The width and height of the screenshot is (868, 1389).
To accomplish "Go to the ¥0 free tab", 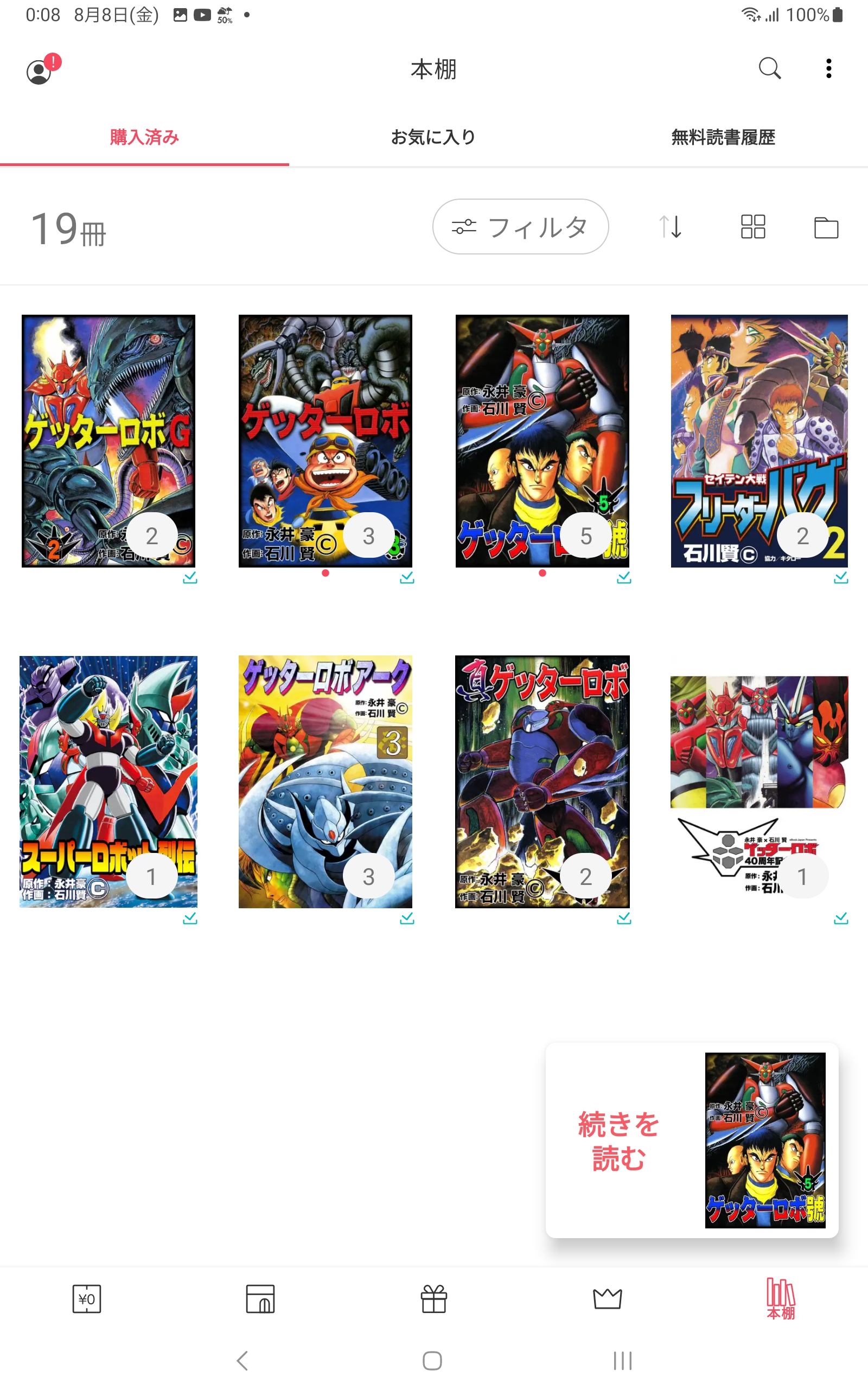I will click(87, 1298).
